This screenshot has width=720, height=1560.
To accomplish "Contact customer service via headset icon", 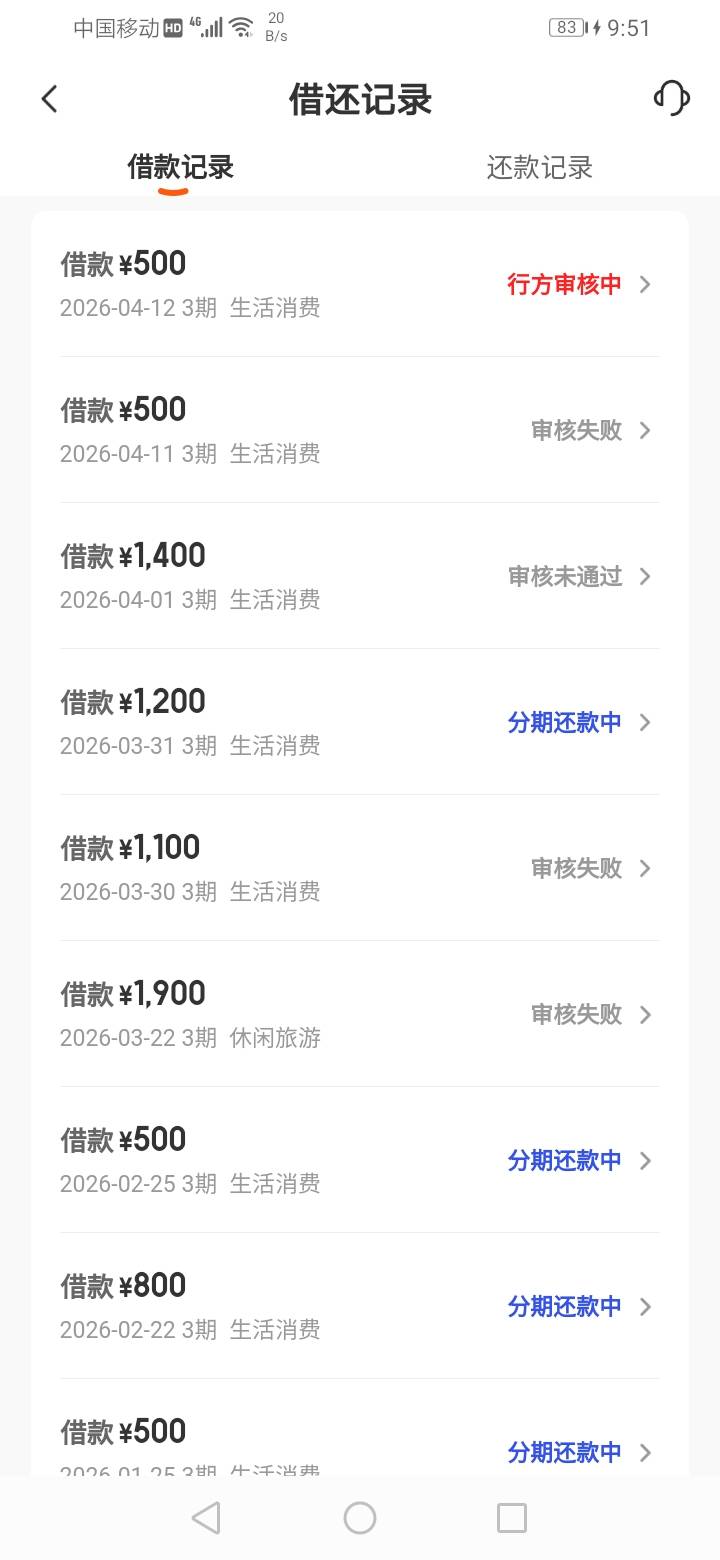I will 671,98.
